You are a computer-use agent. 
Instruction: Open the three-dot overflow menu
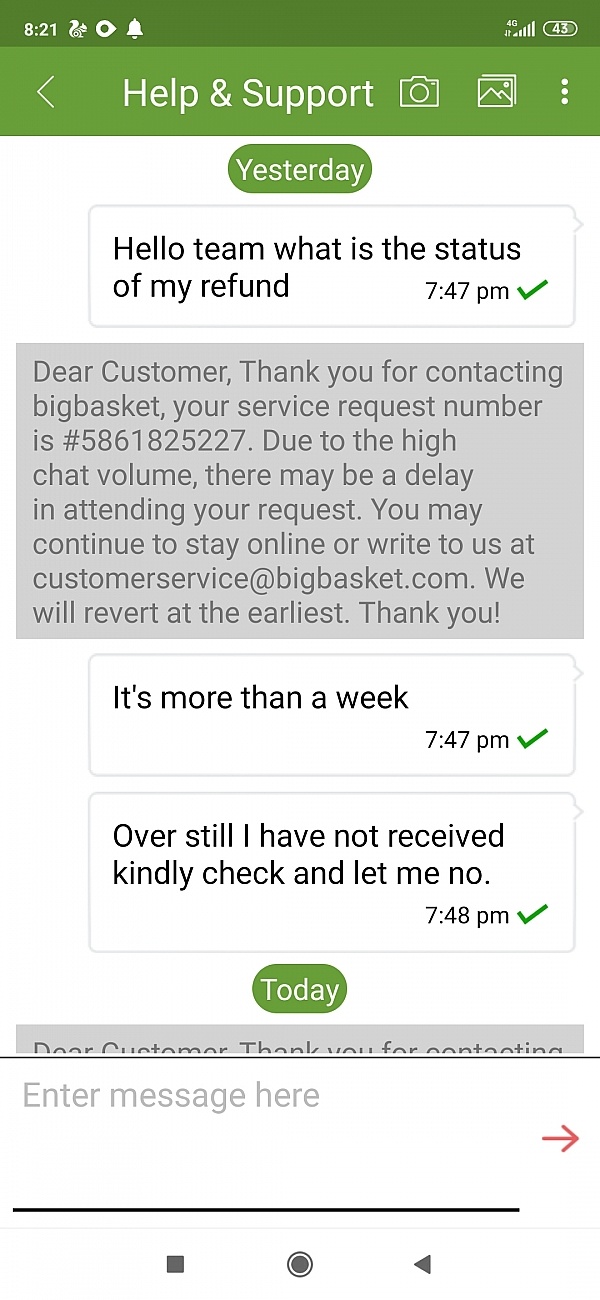tap(565, 92)
